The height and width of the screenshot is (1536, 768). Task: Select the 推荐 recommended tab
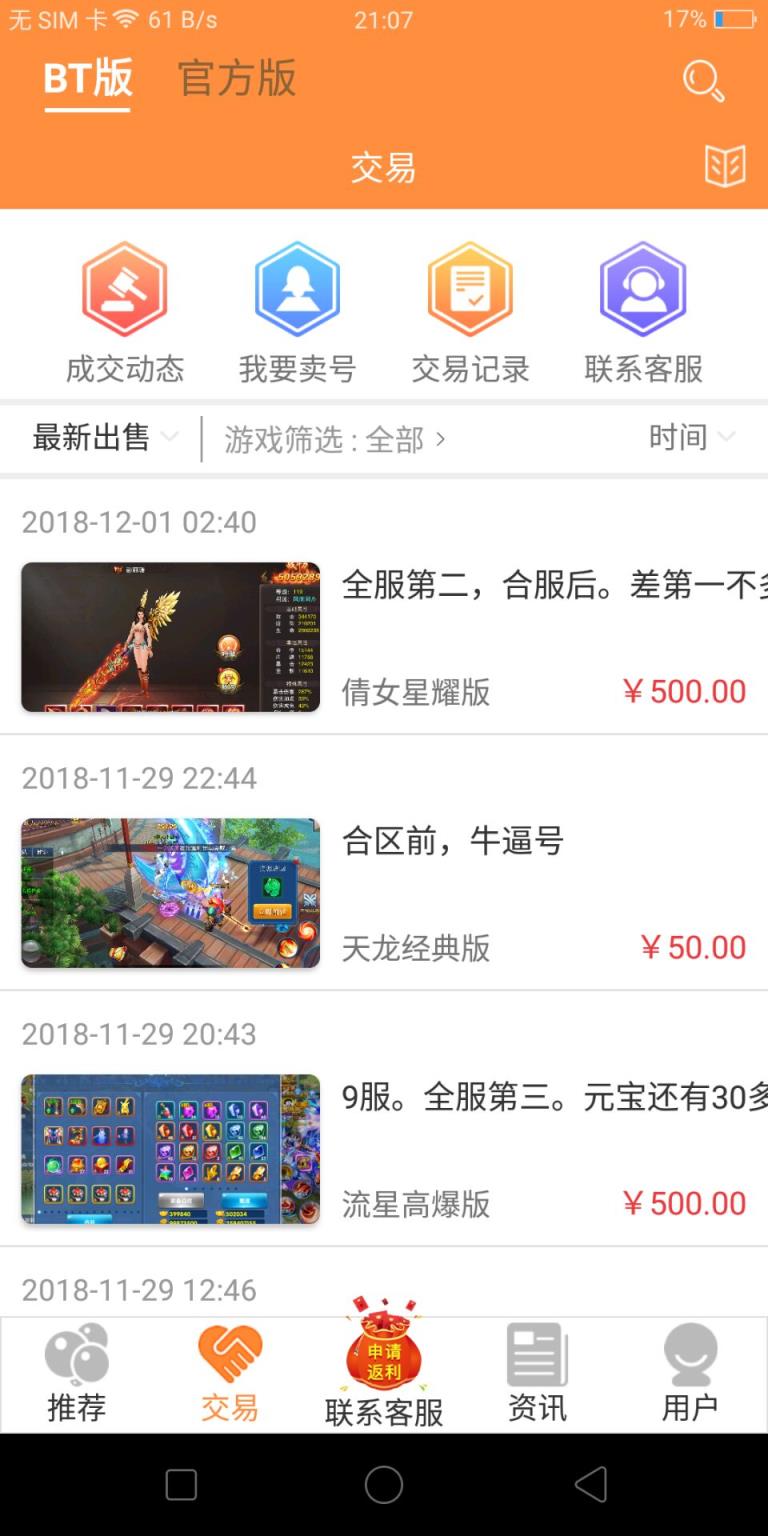coord(78,1370)
